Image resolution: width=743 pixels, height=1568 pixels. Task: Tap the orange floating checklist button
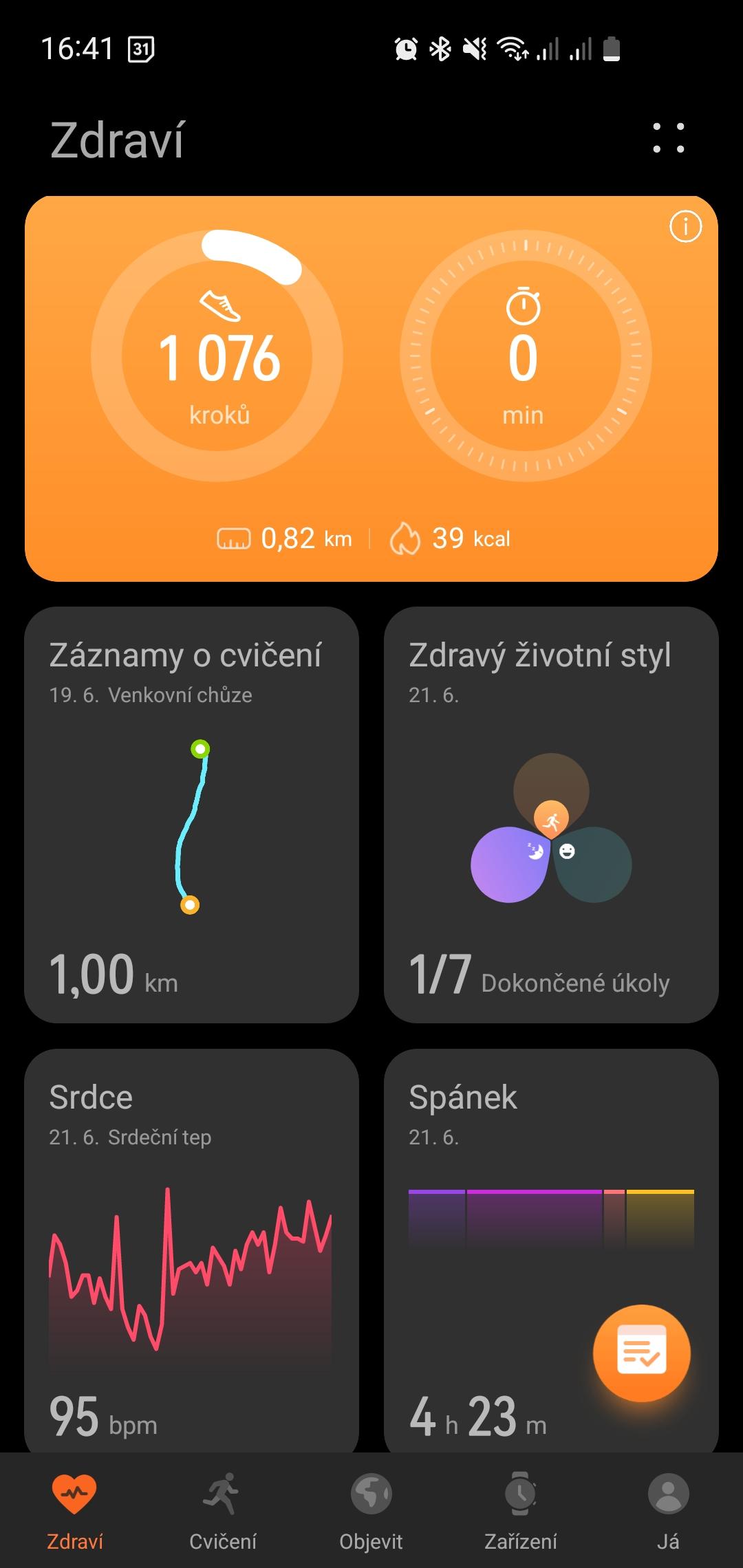[641, 1353]
